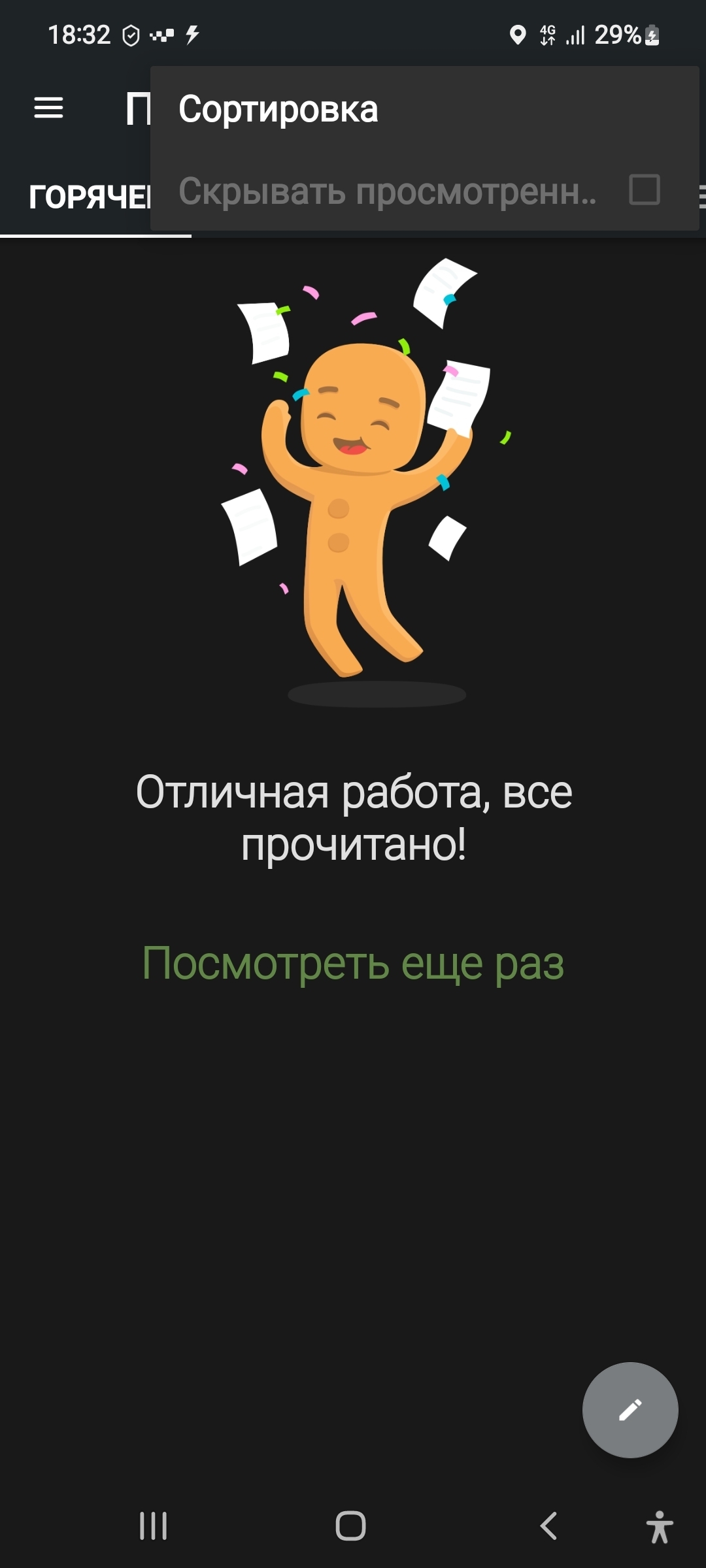Viewport: 706px width, 1568px height.
Task: Open the Сортировка menu option
Action: point(278,109)
